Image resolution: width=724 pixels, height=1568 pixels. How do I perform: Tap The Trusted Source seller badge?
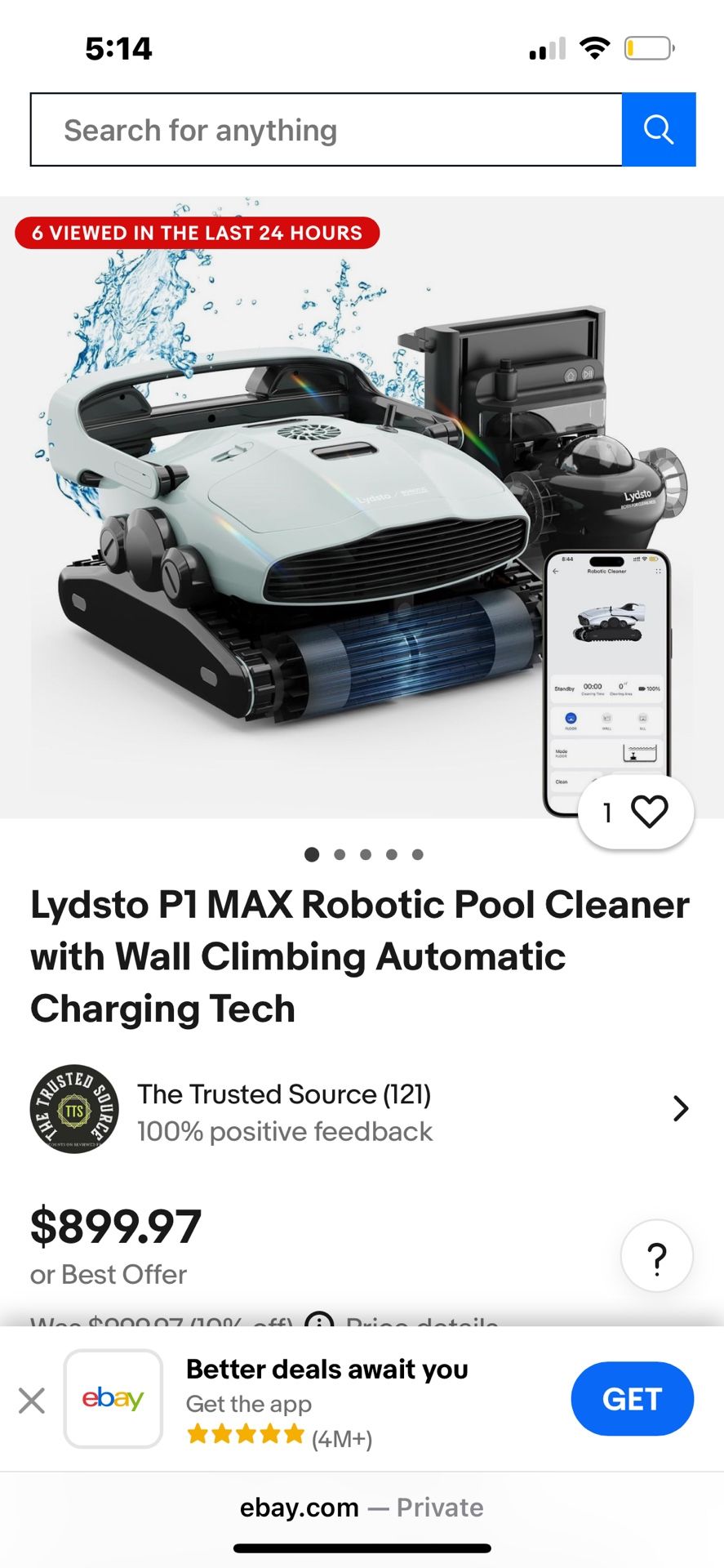coord(72,1109)
